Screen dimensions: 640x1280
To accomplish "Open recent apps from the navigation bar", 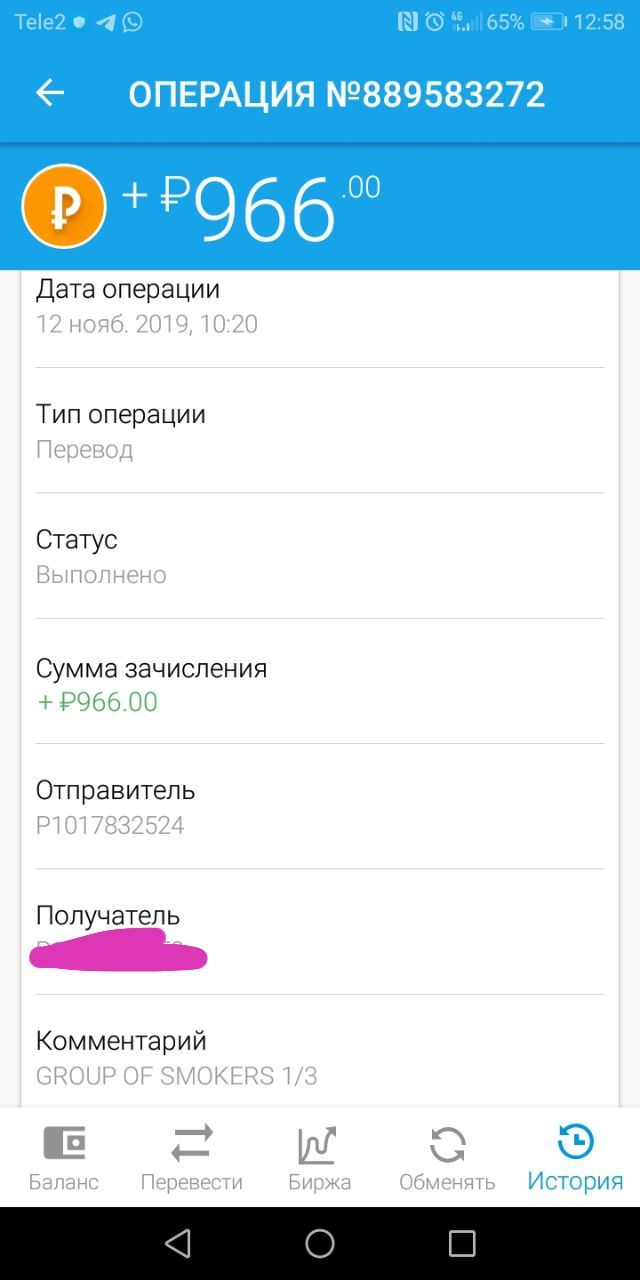I will click(462, 1243).
